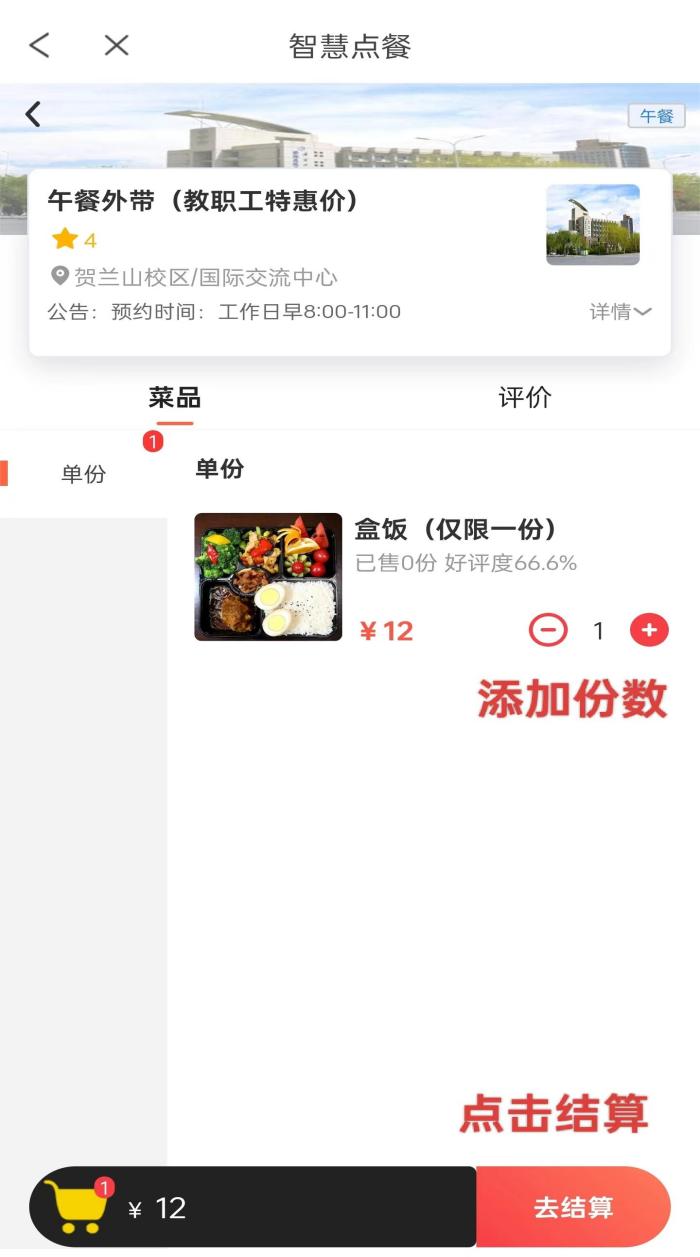Go back using the top arrow

39,45
